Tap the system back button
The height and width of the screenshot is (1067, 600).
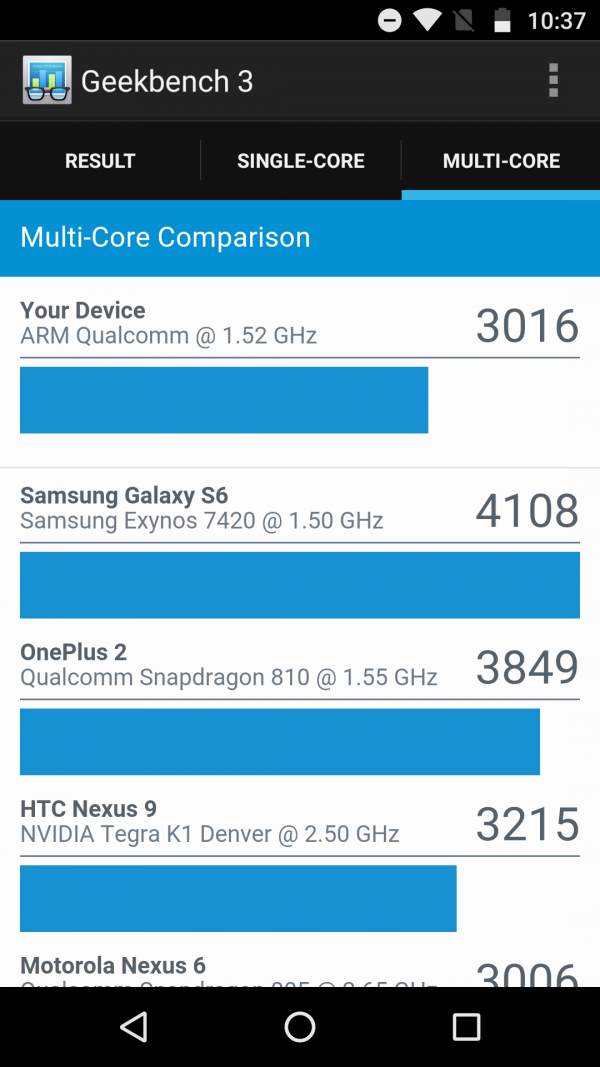click(x=133, y=1026)
